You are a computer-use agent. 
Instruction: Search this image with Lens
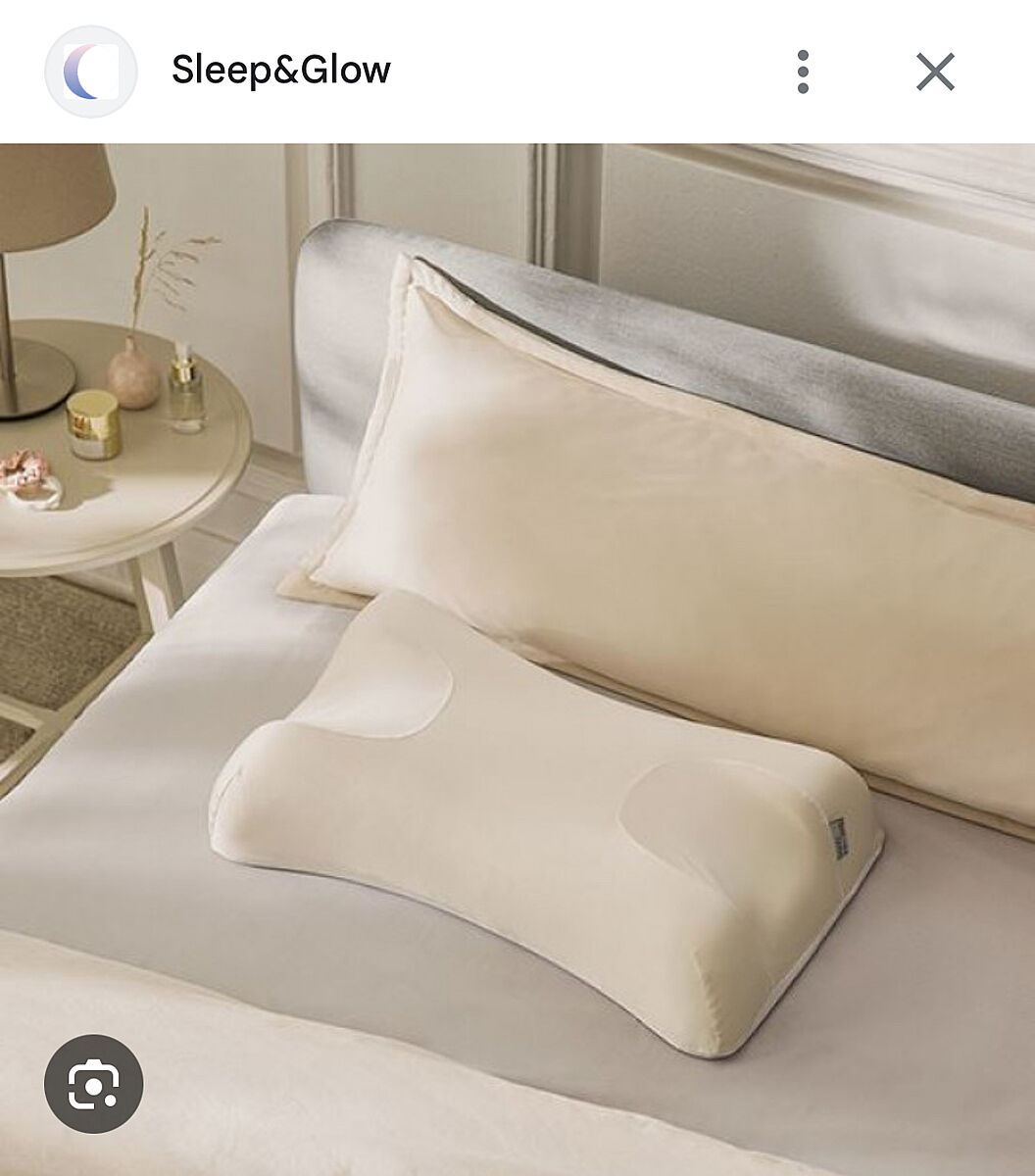[x=94, y=1083]
